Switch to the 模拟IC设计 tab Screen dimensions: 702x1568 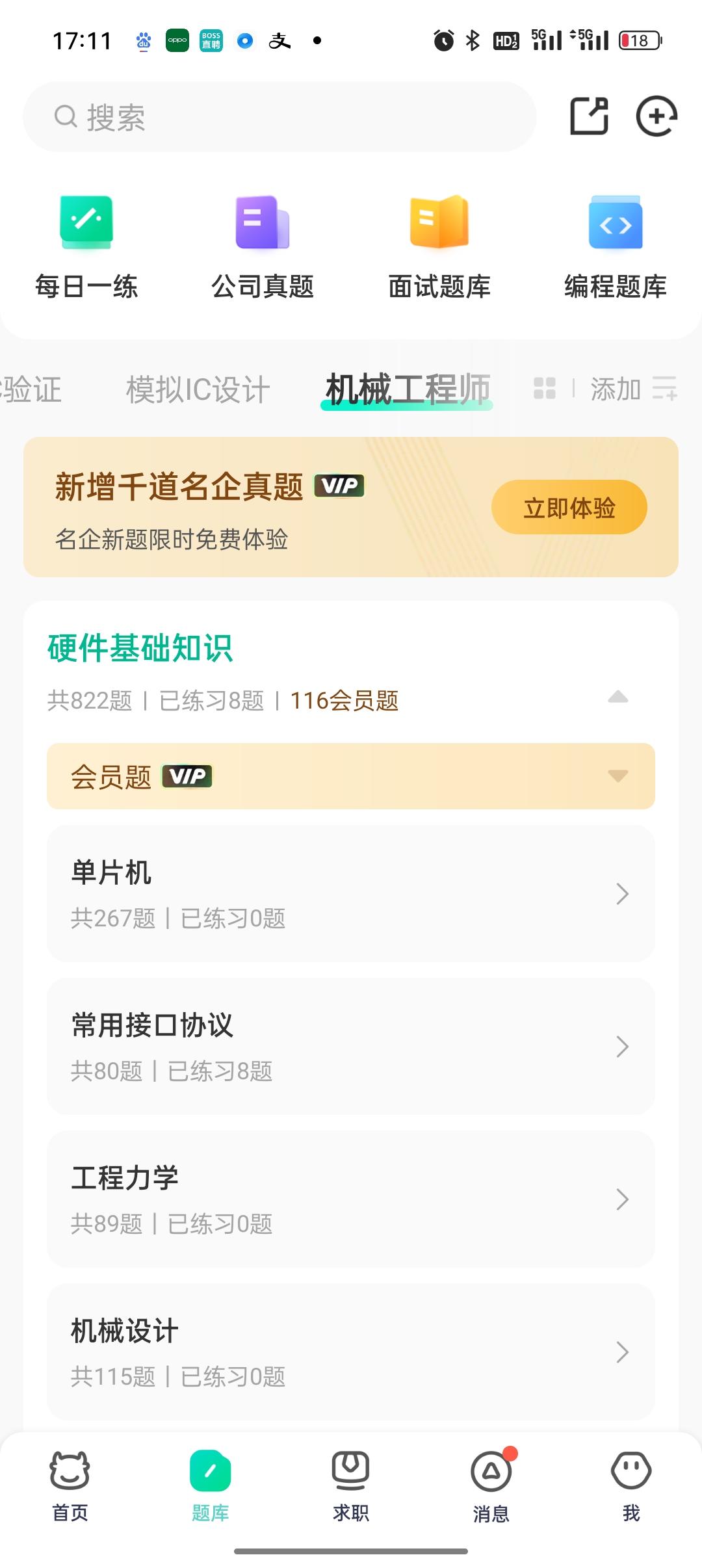198,390
